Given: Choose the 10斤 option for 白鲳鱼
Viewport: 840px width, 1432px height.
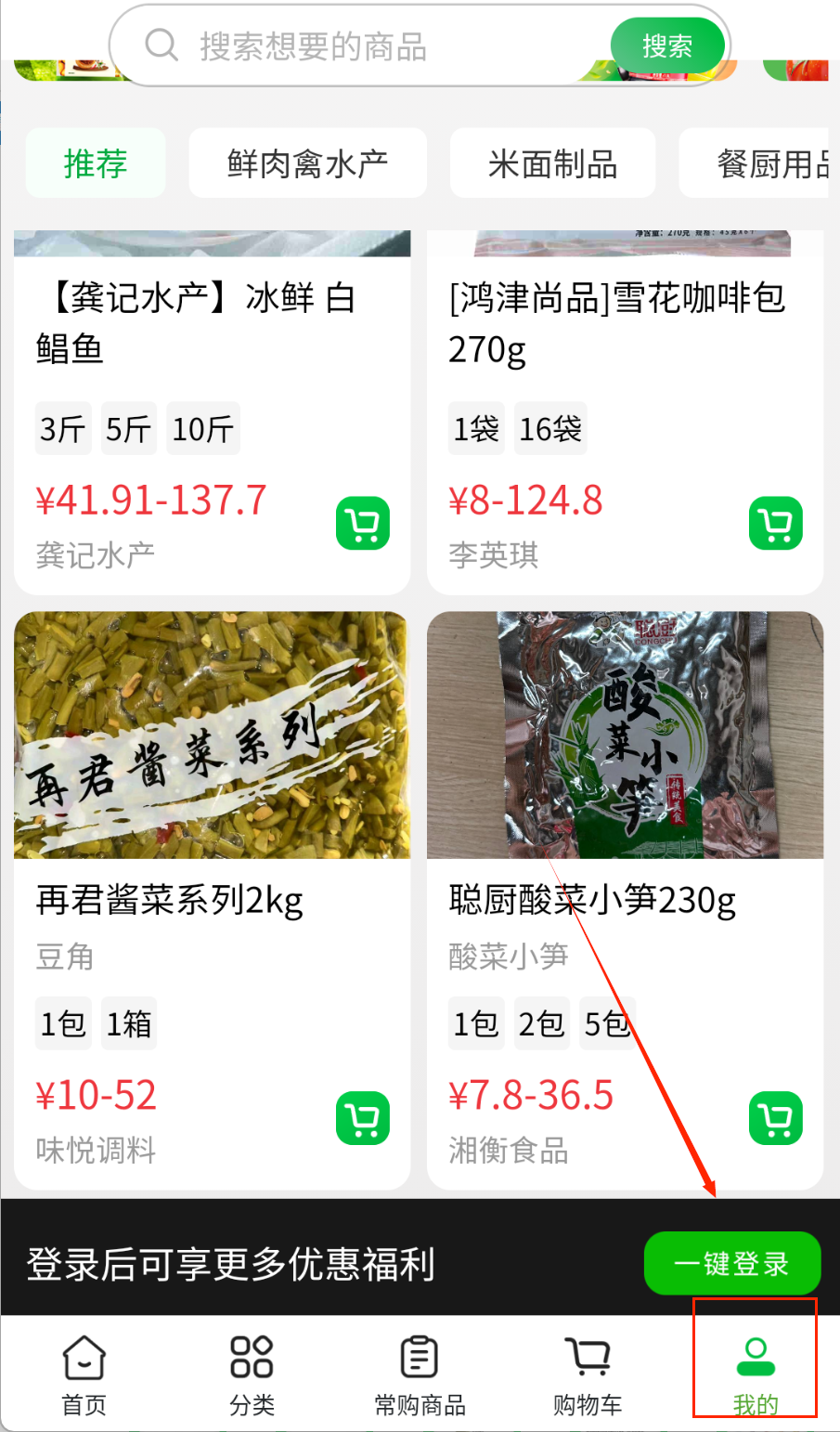Looking at the screenshot, I should tap(203, 429).
